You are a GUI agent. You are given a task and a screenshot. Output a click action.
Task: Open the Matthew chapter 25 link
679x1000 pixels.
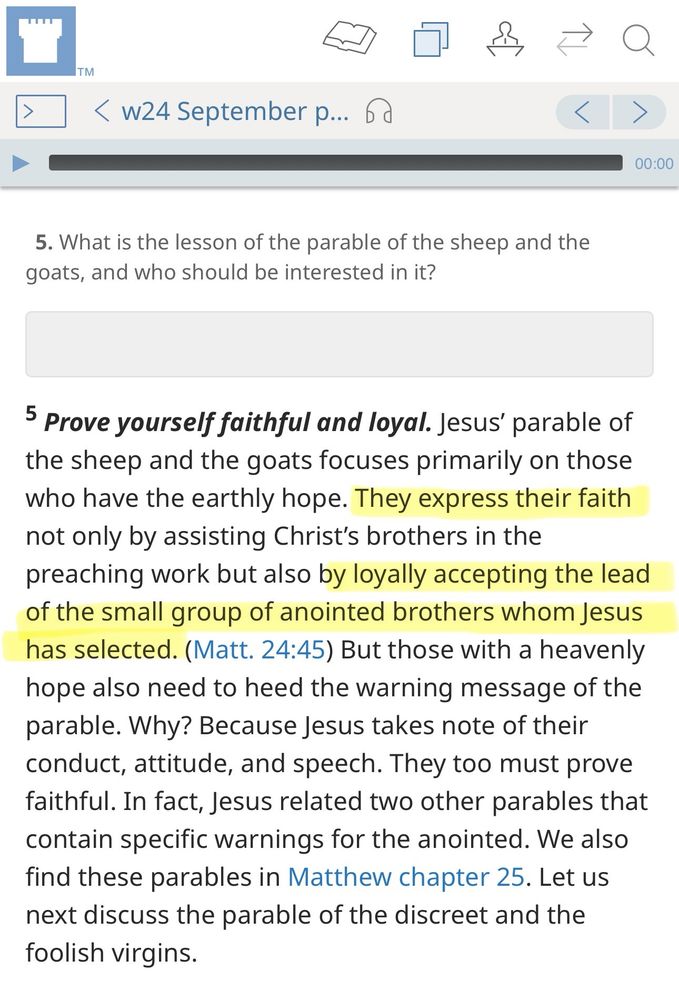pyautogui.click(x=406, y=877)
